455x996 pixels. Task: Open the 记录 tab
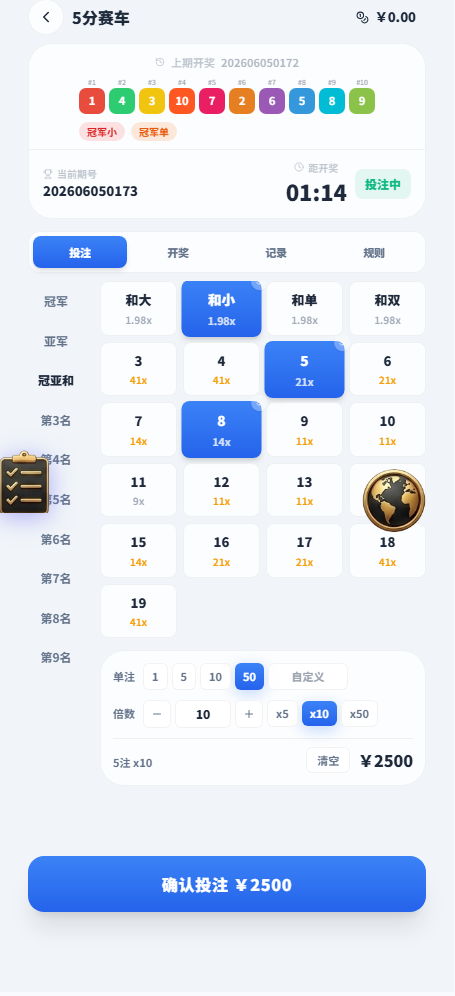coord(276,253)
